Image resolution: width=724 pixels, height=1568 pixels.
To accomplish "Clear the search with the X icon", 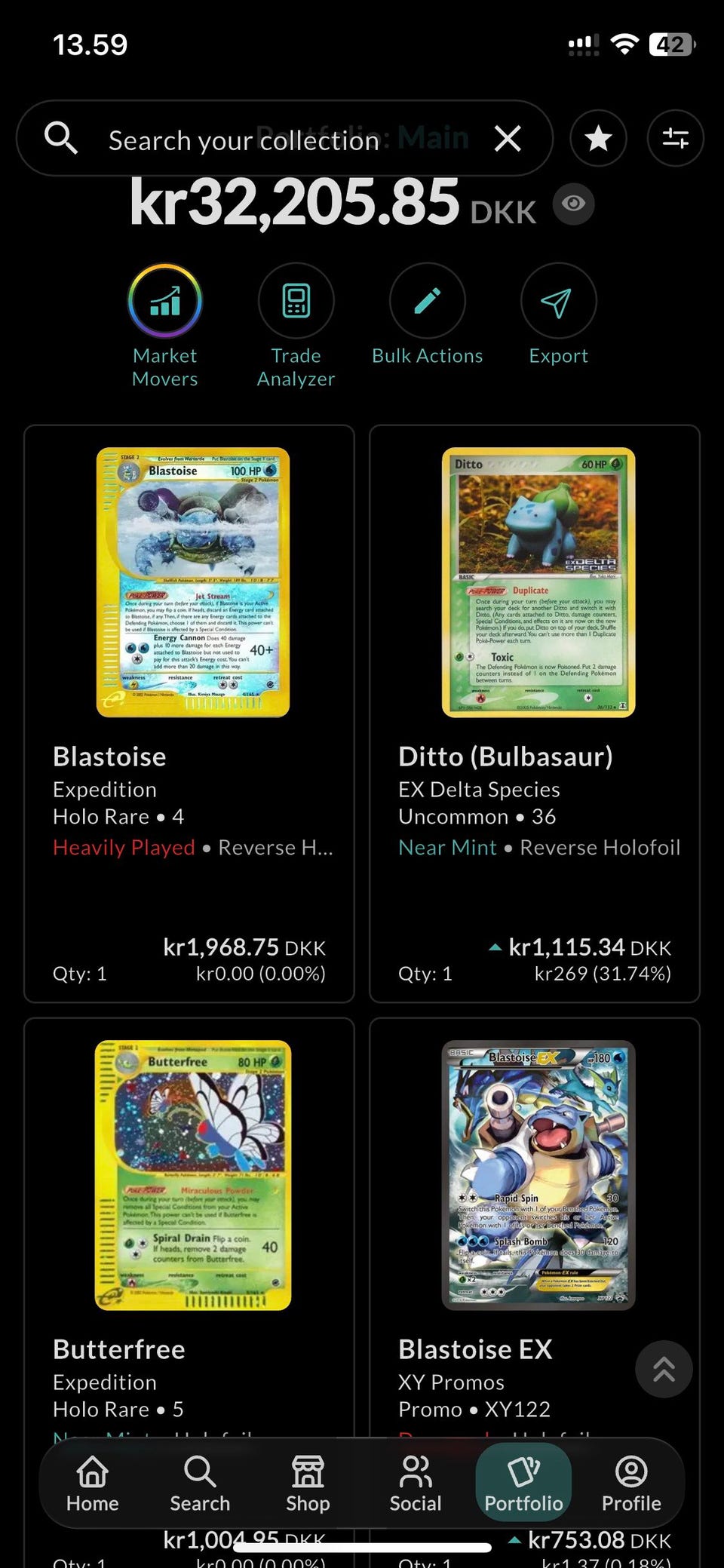I will pyautogui.click(x=508, y=139).
